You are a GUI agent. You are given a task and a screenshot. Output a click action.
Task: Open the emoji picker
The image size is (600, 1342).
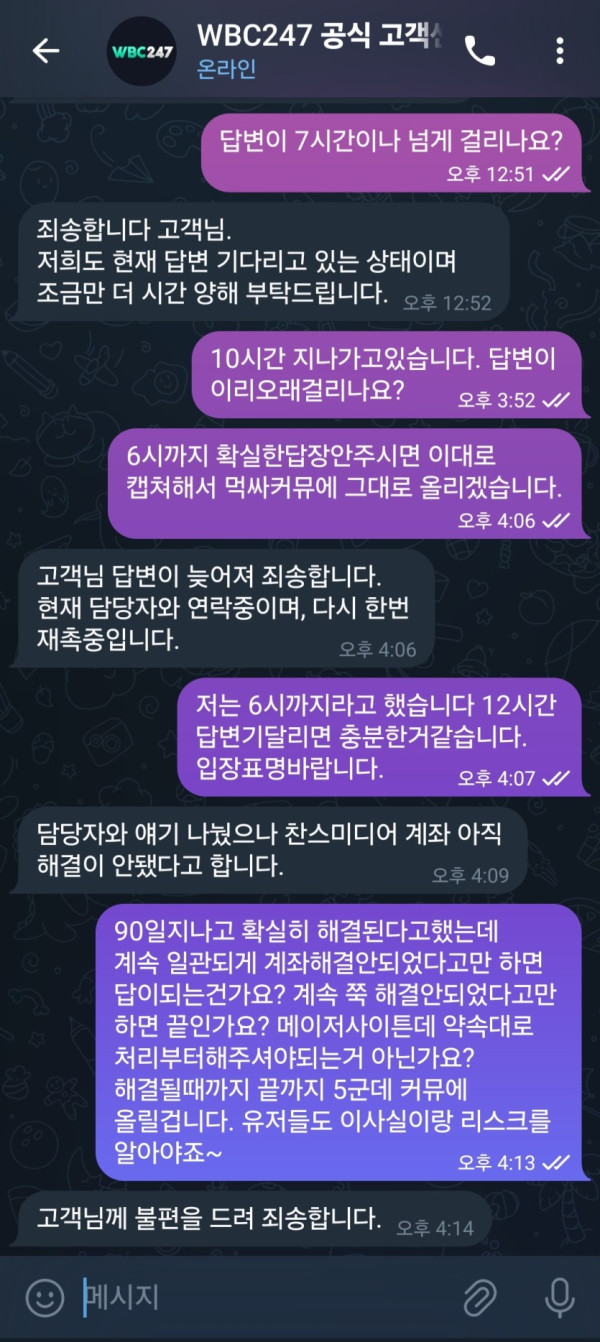point(44,1298)
